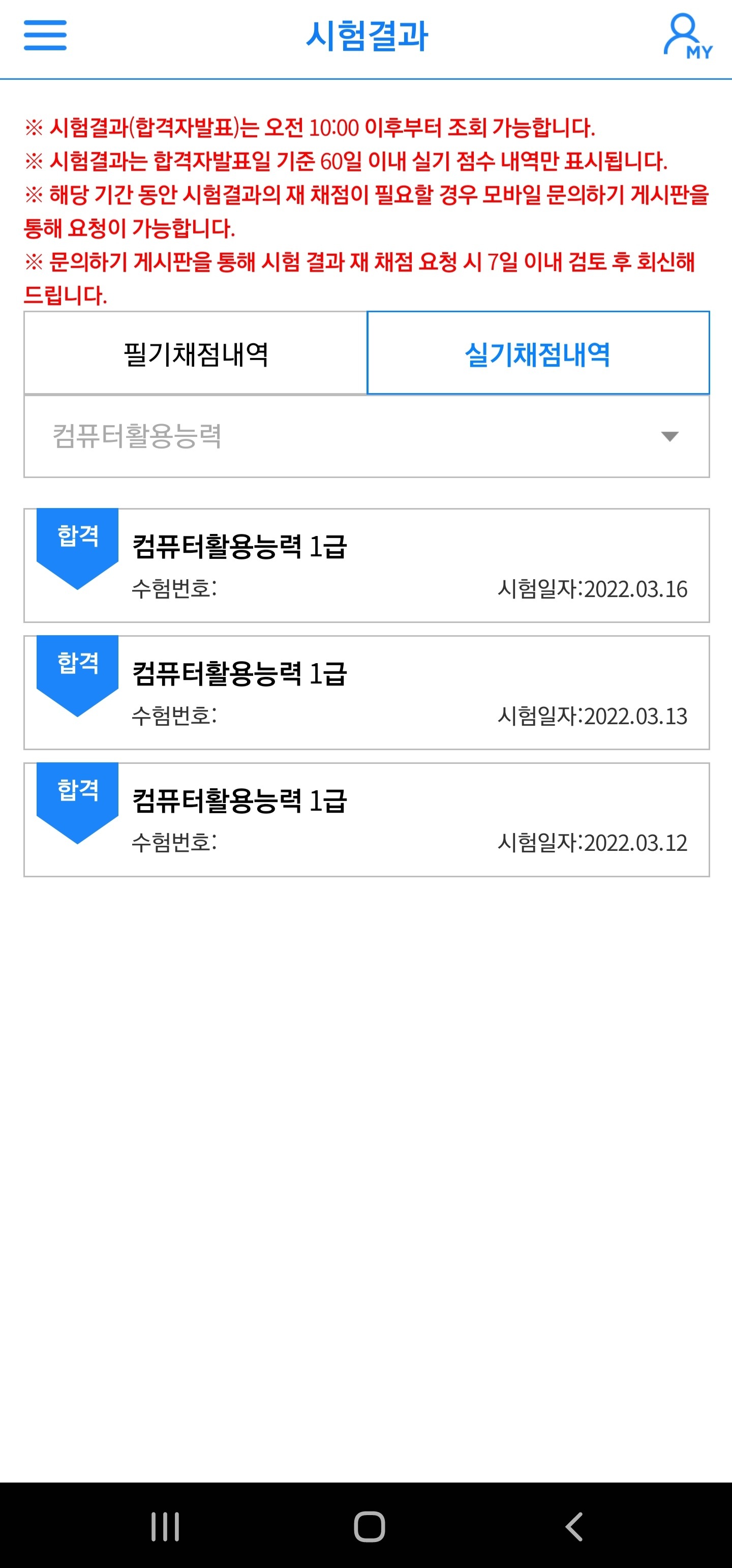Open the MY profile page
Screen dimensions: 732x1568
point(687,37)
